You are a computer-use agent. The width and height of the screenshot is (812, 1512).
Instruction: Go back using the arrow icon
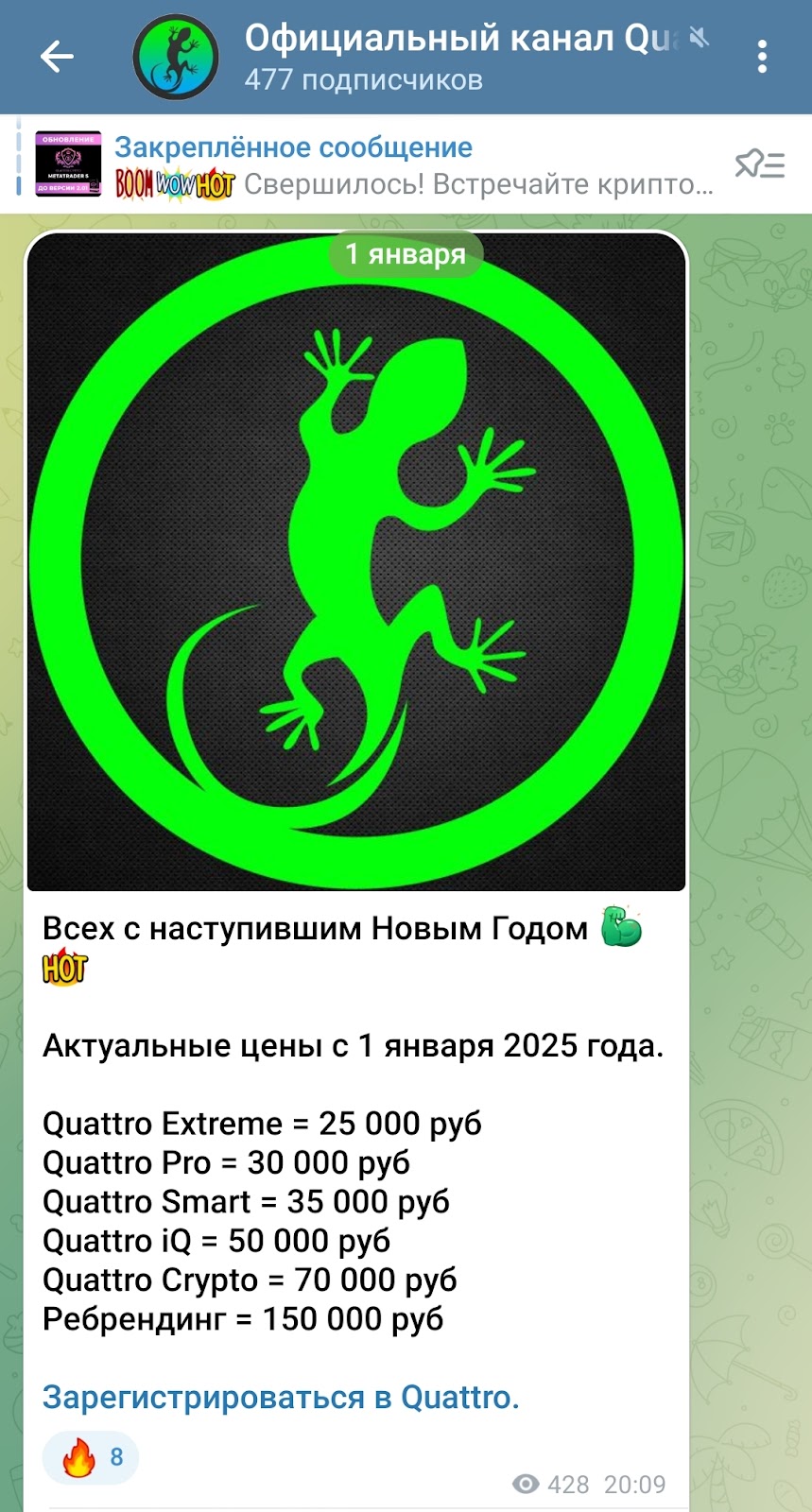click(57, 57)
